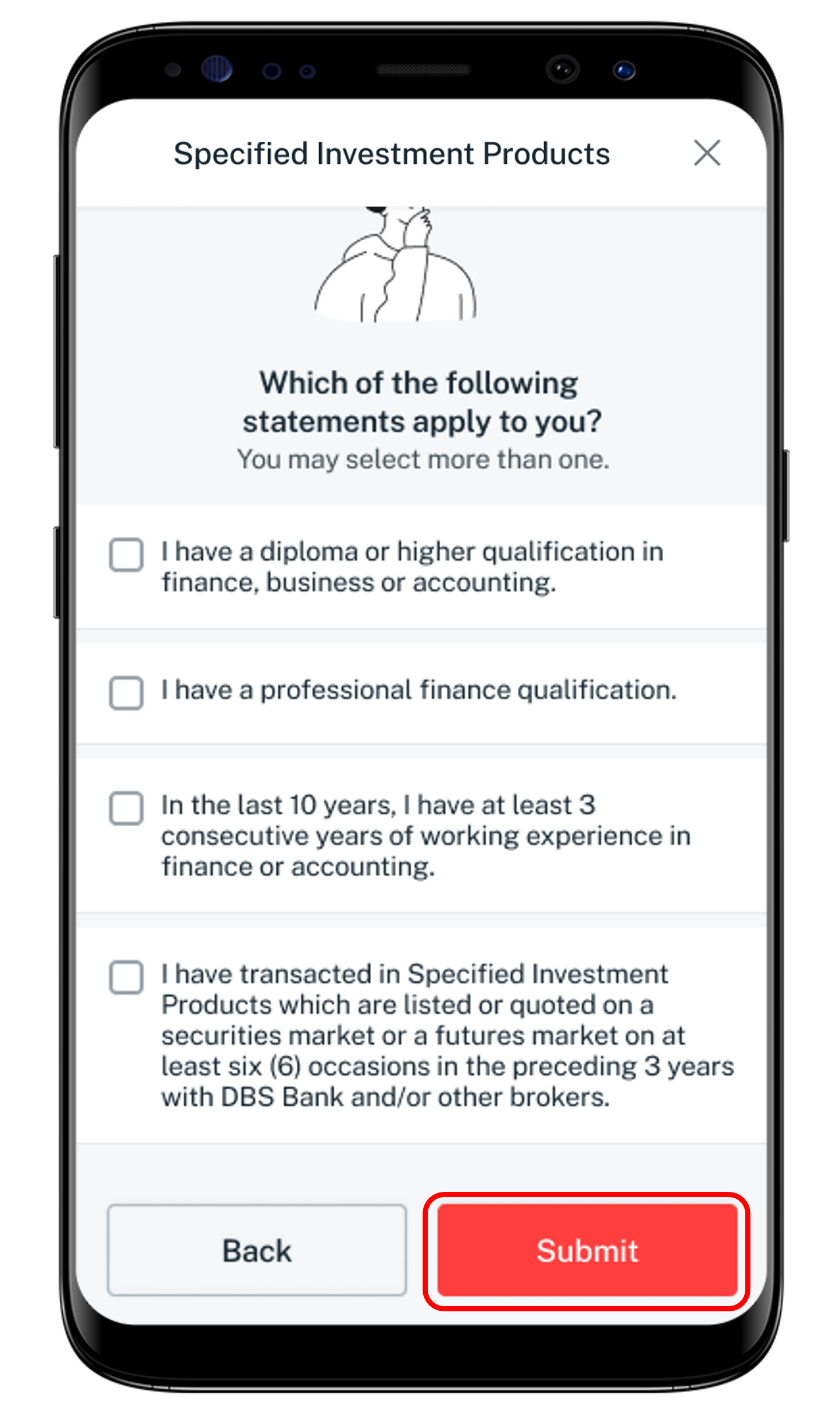This screenshot has width=840, height=1421.
Task: Close the Specified Investment Products dialog
Action: click(706, 153)
